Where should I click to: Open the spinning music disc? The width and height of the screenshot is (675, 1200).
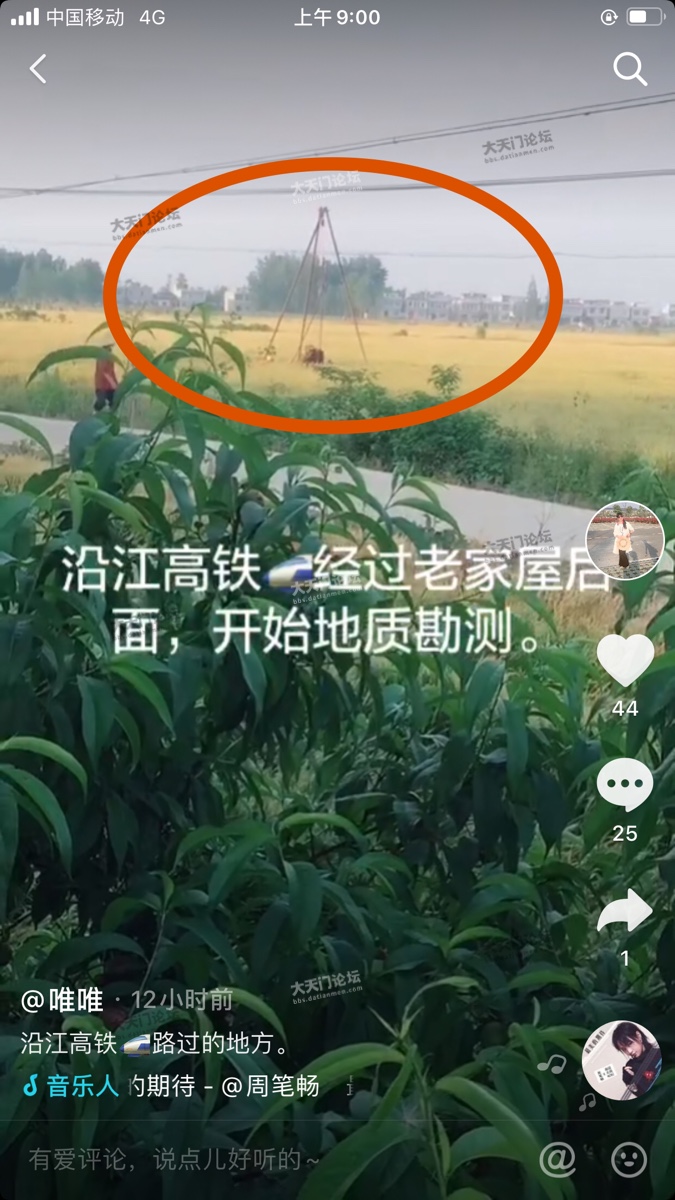[x=621, y=1060]
